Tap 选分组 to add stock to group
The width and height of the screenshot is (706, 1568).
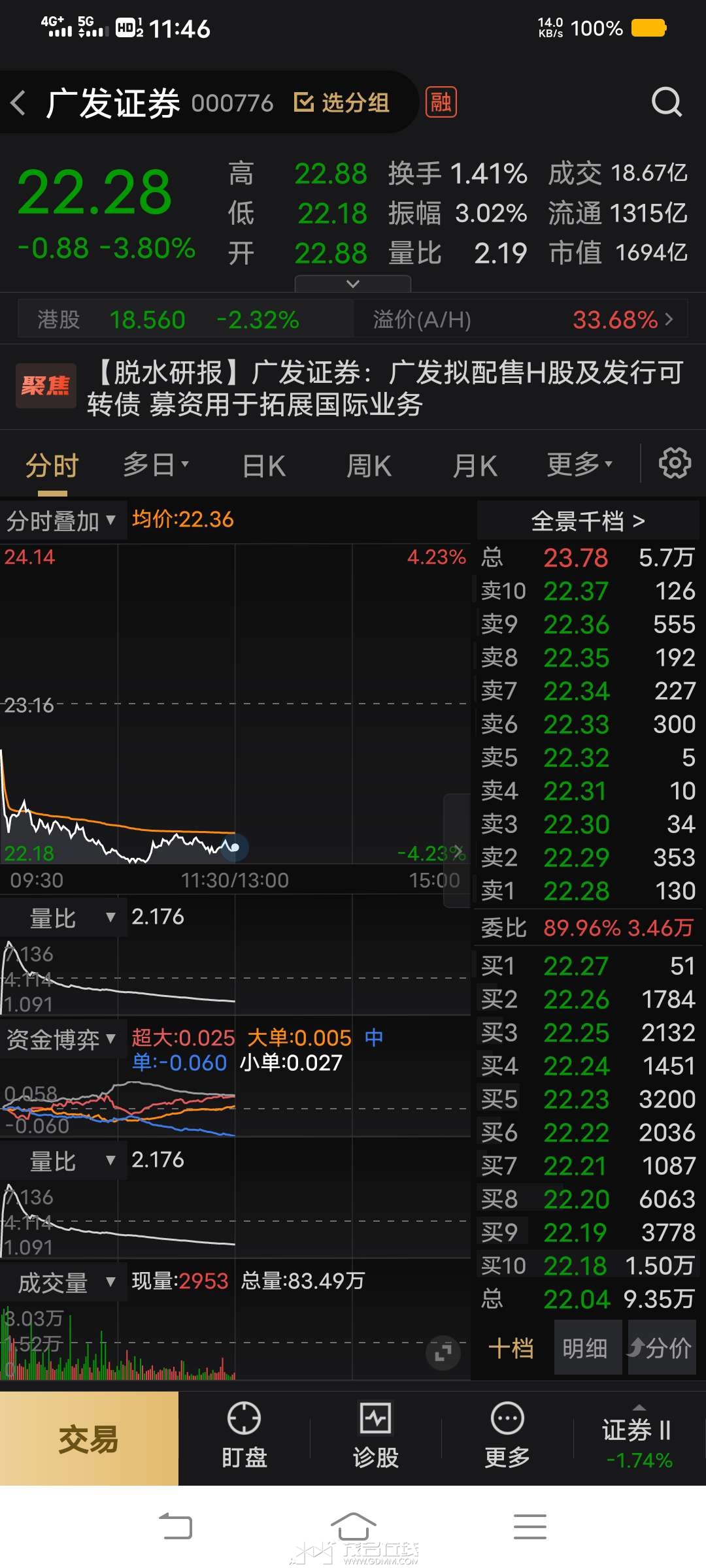[x=341, y=103]
